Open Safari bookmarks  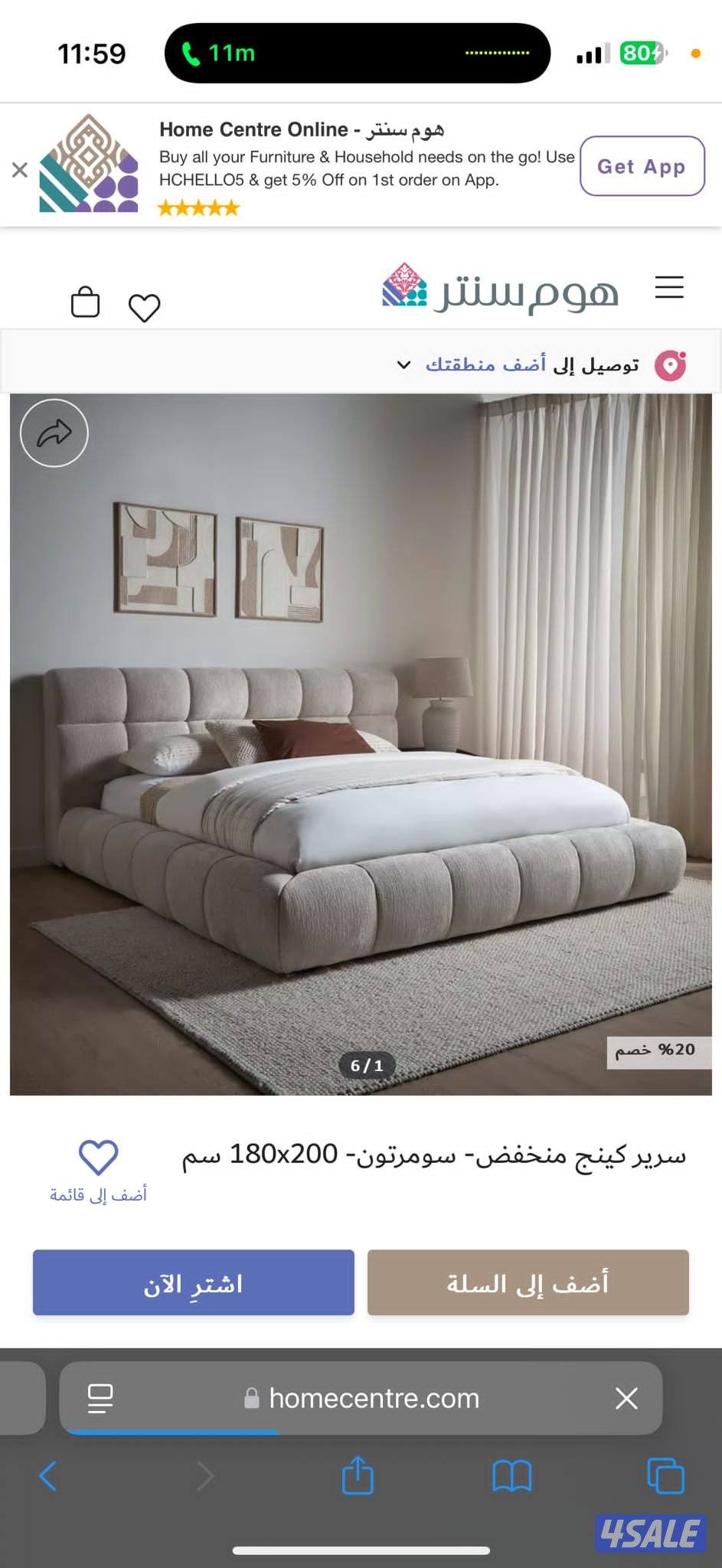pyautogui.click(x=511, y=1475)
